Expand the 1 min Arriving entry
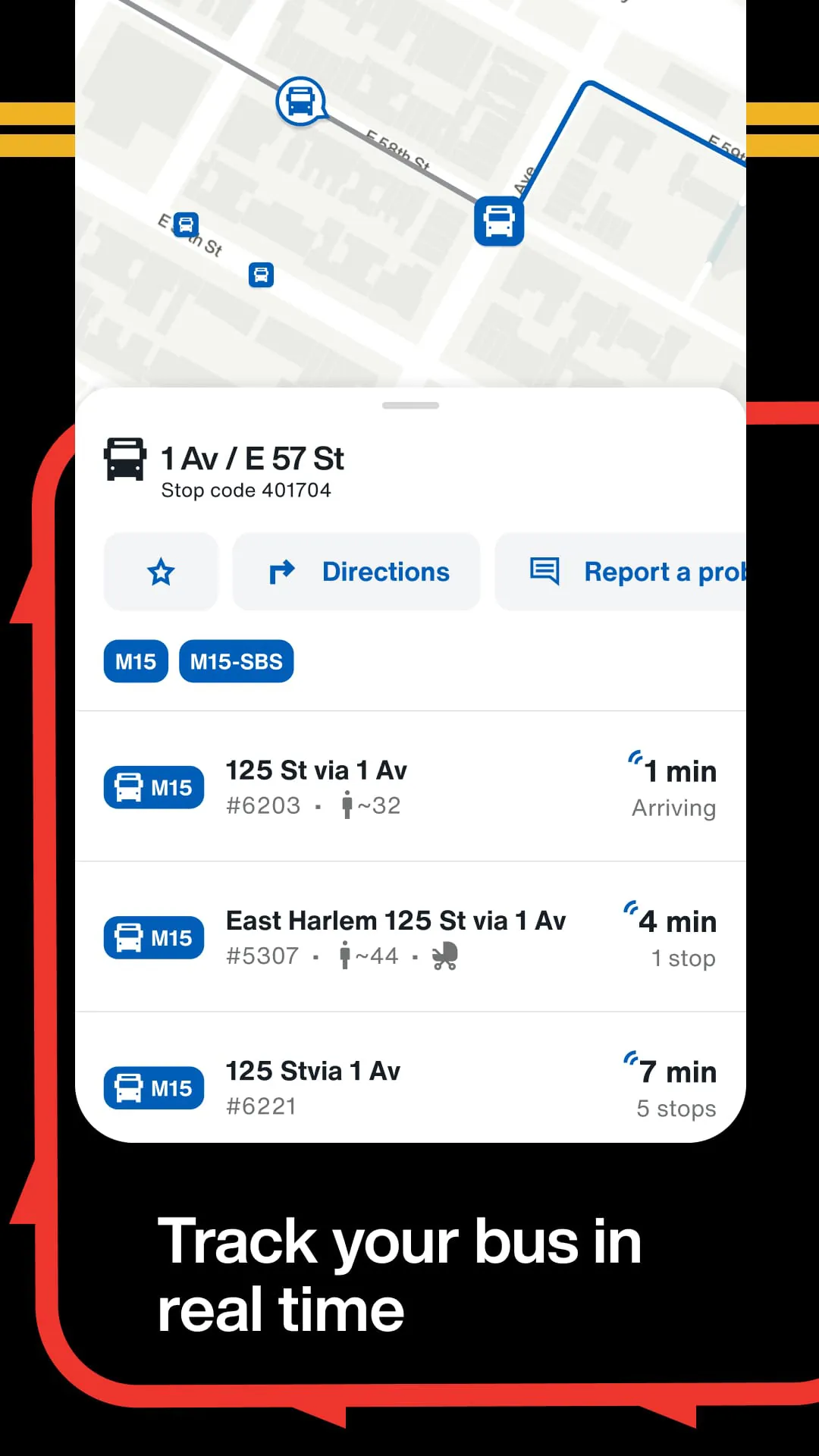Screen dimensions: 819x1456 673,787
